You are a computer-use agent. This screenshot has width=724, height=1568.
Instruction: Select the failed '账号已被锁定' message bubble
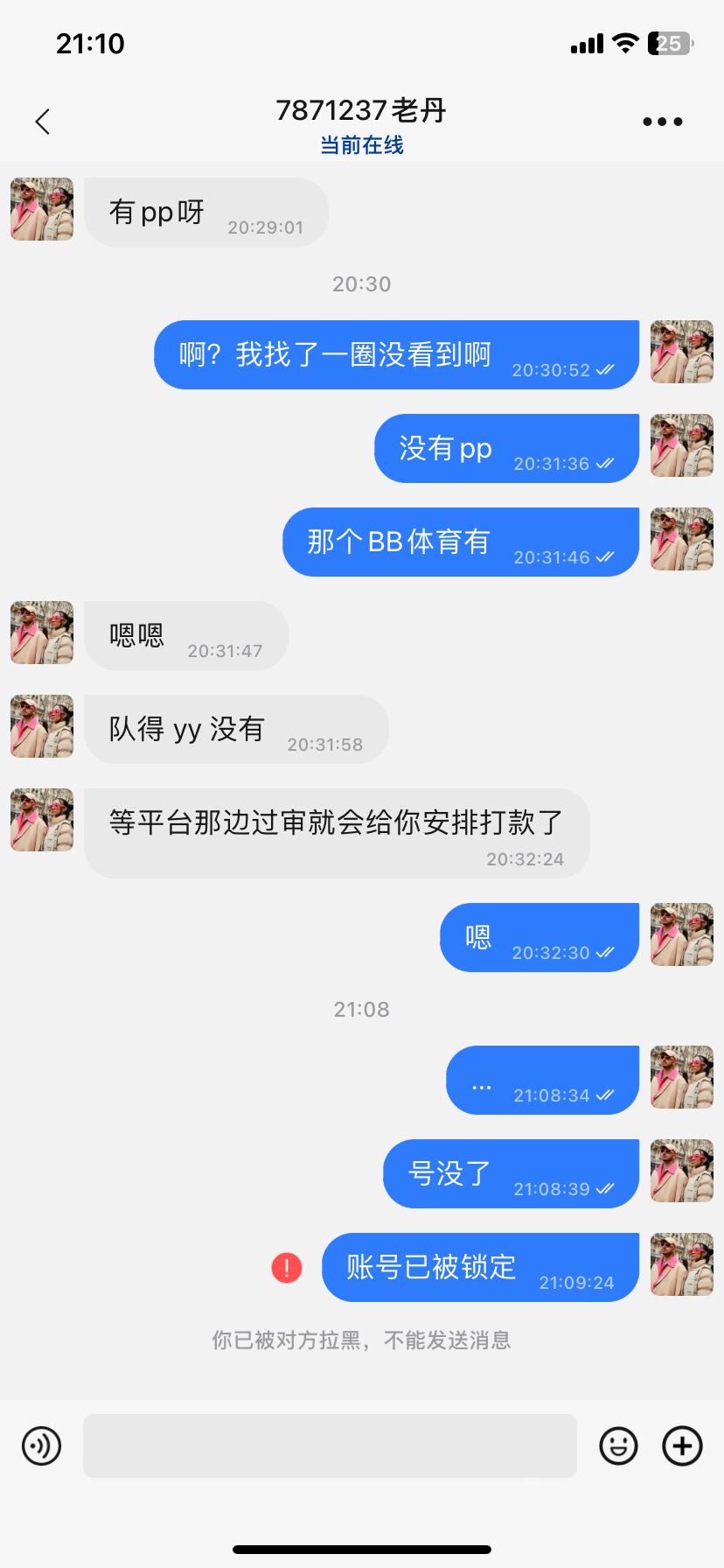[479, 1267]
